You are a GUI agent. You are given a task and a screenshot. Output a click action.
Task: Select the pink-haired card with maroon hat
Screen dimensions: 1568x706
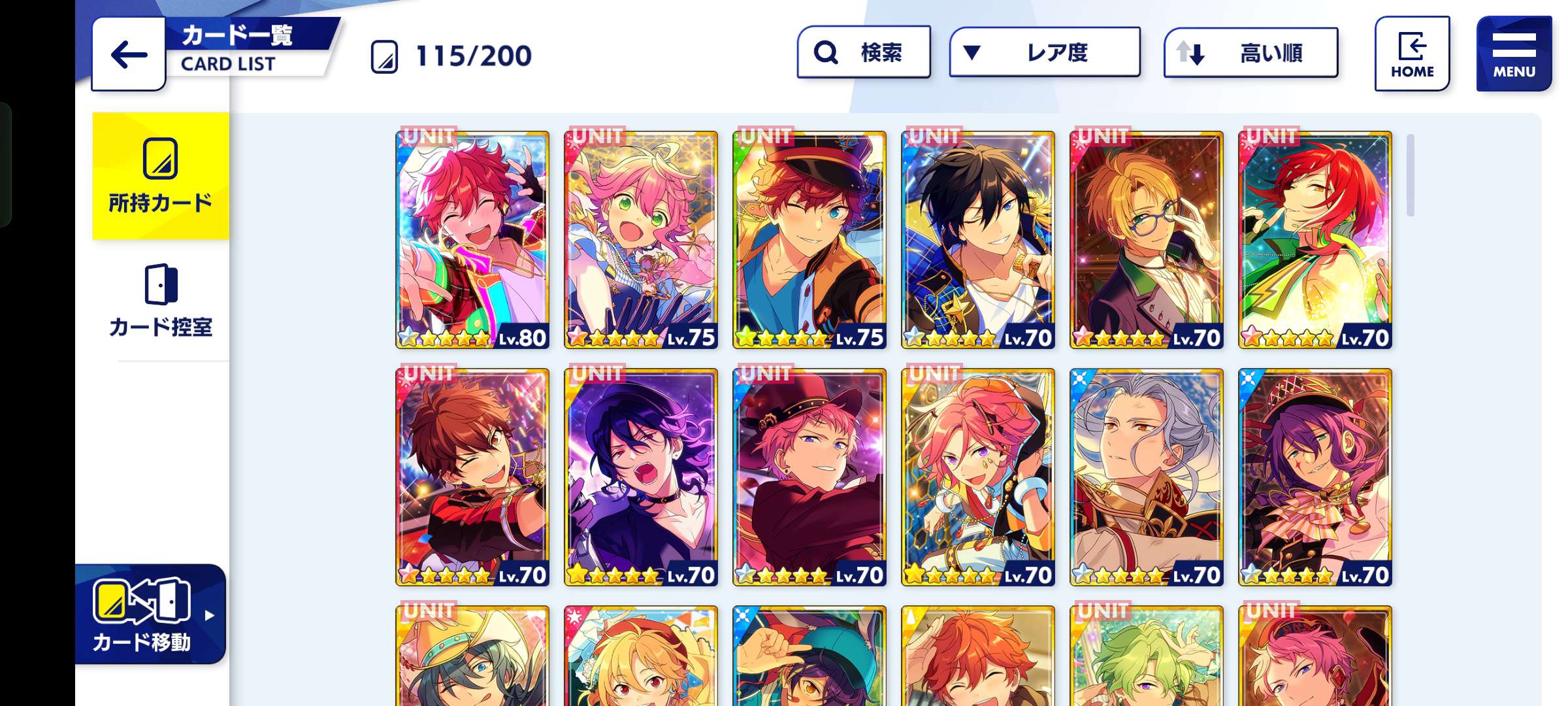coord(809,477)
